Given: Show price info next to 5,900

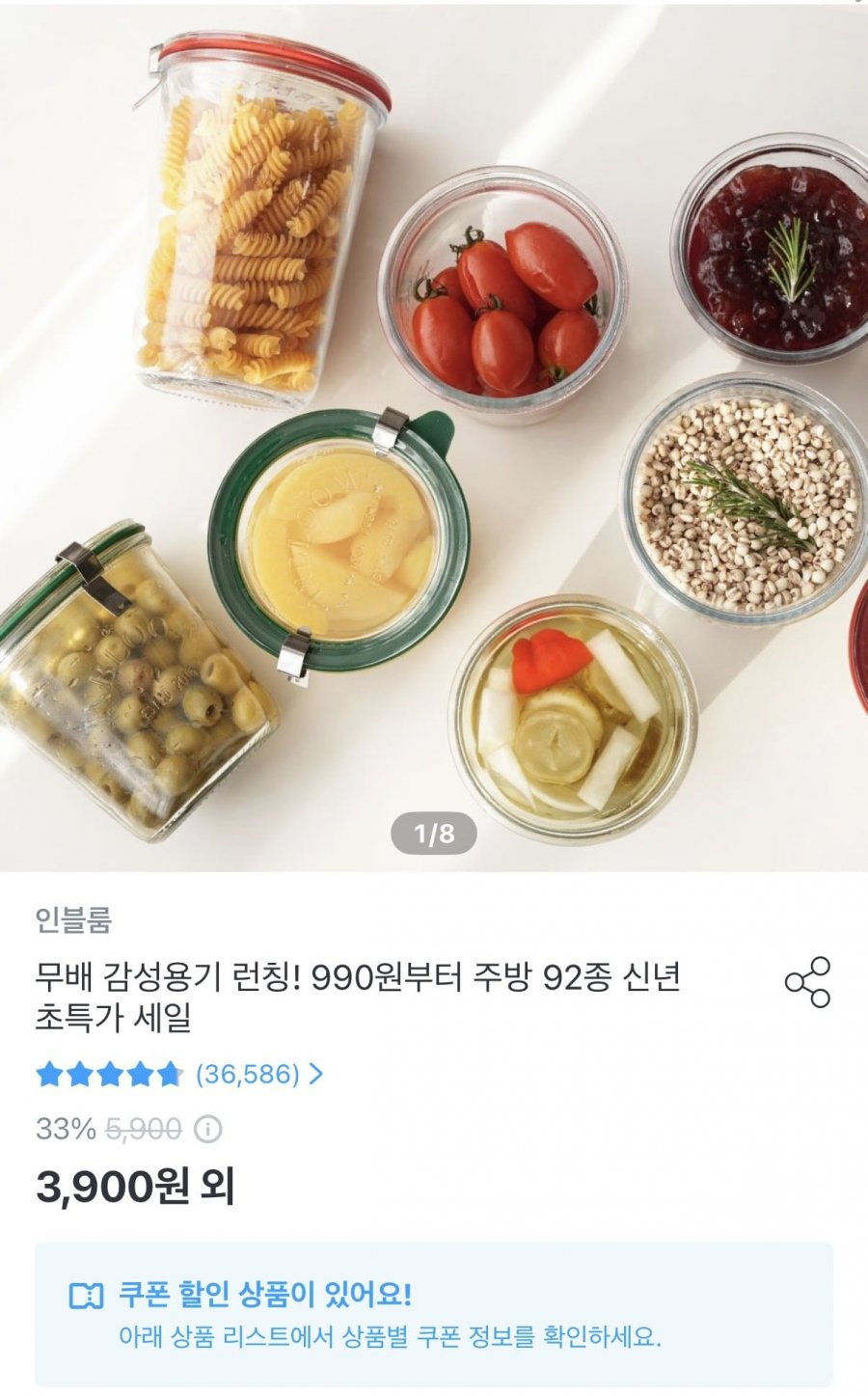Looking at the screenshot, I should click(208, 1128).
